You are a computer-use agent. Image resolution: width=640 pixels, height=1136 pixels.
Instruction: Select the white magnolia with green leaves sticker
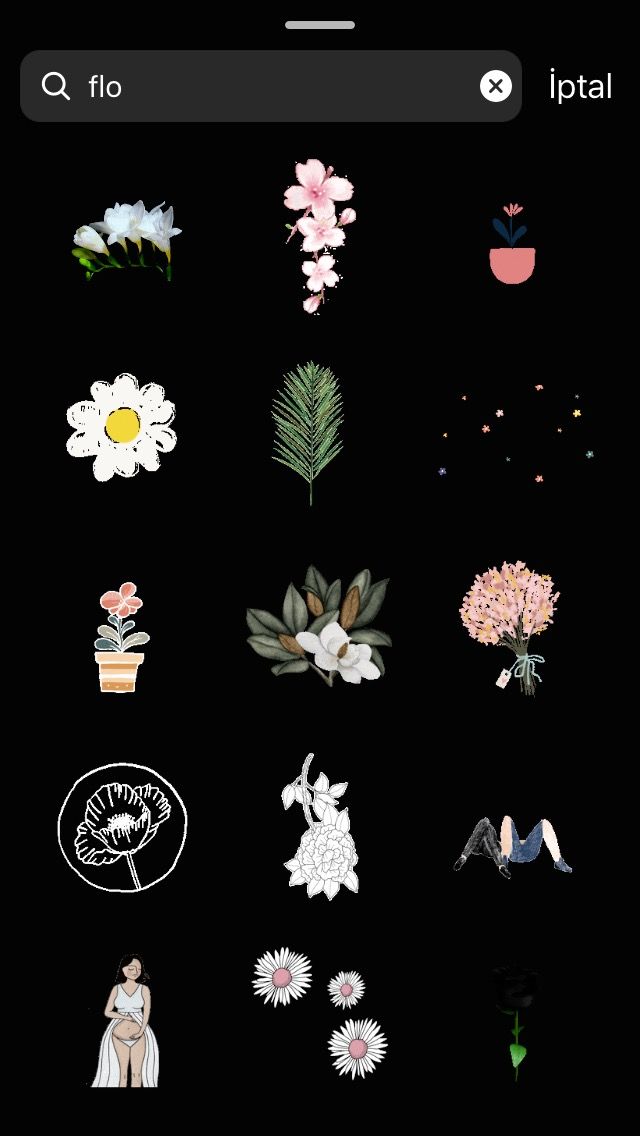pos(319,627)
